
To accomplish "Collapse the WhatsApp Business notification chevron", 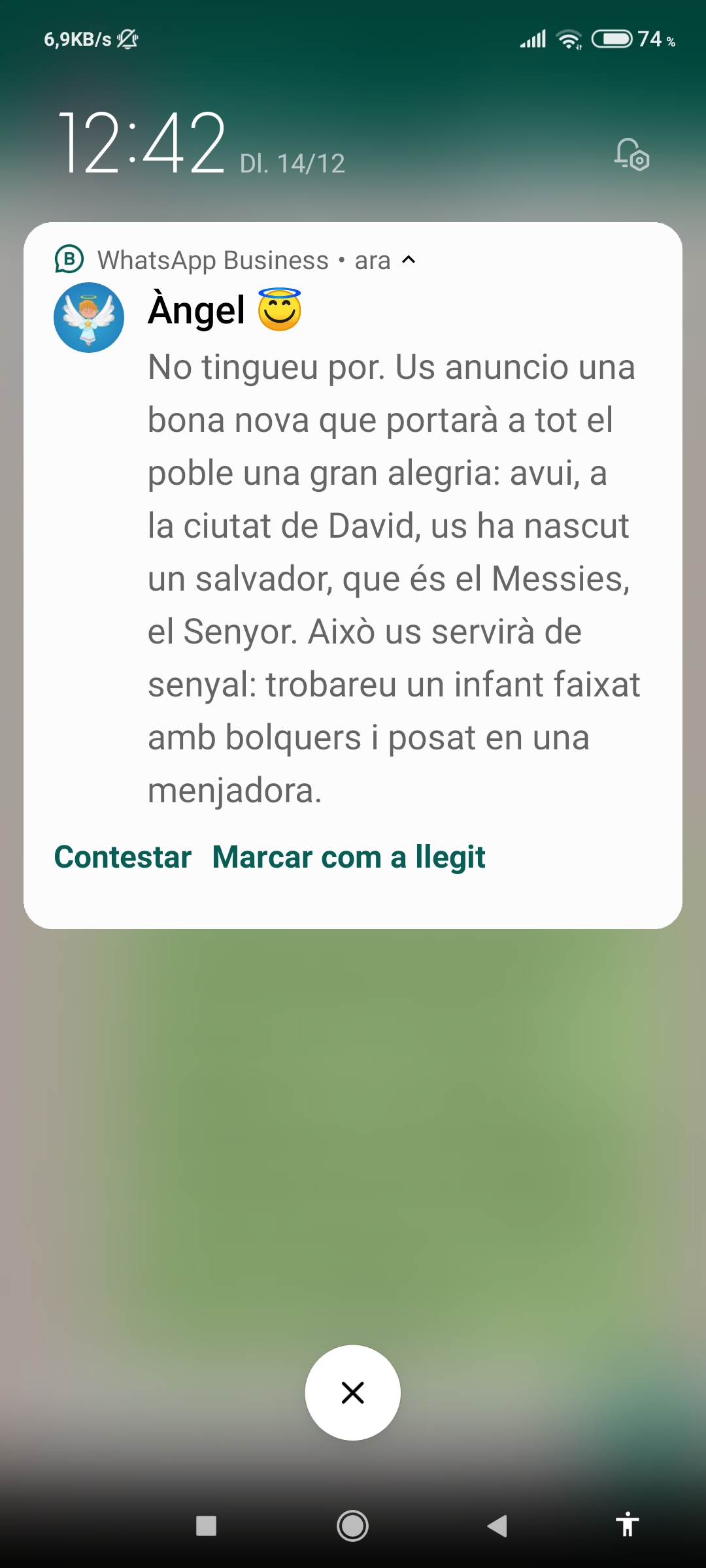I will [x=409, y=260].
